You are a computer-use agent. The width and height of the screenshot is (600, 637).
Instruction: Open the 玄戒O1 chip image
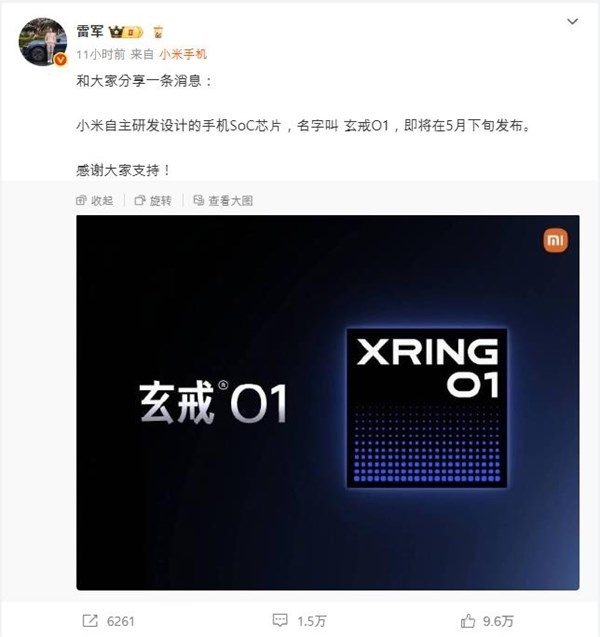(327, 402)
